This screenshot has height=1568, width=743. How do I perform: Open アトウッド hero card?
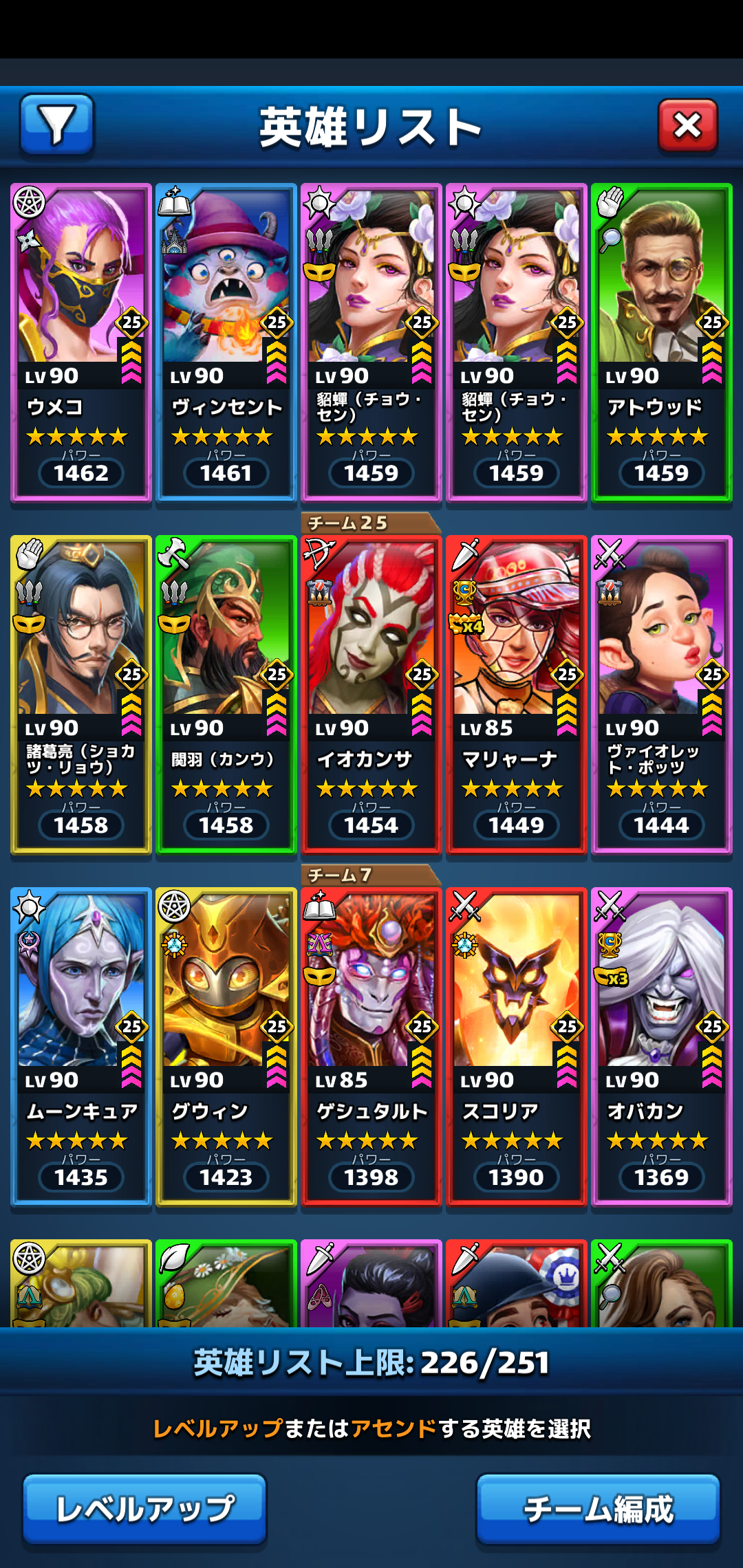tap(660, 342)
